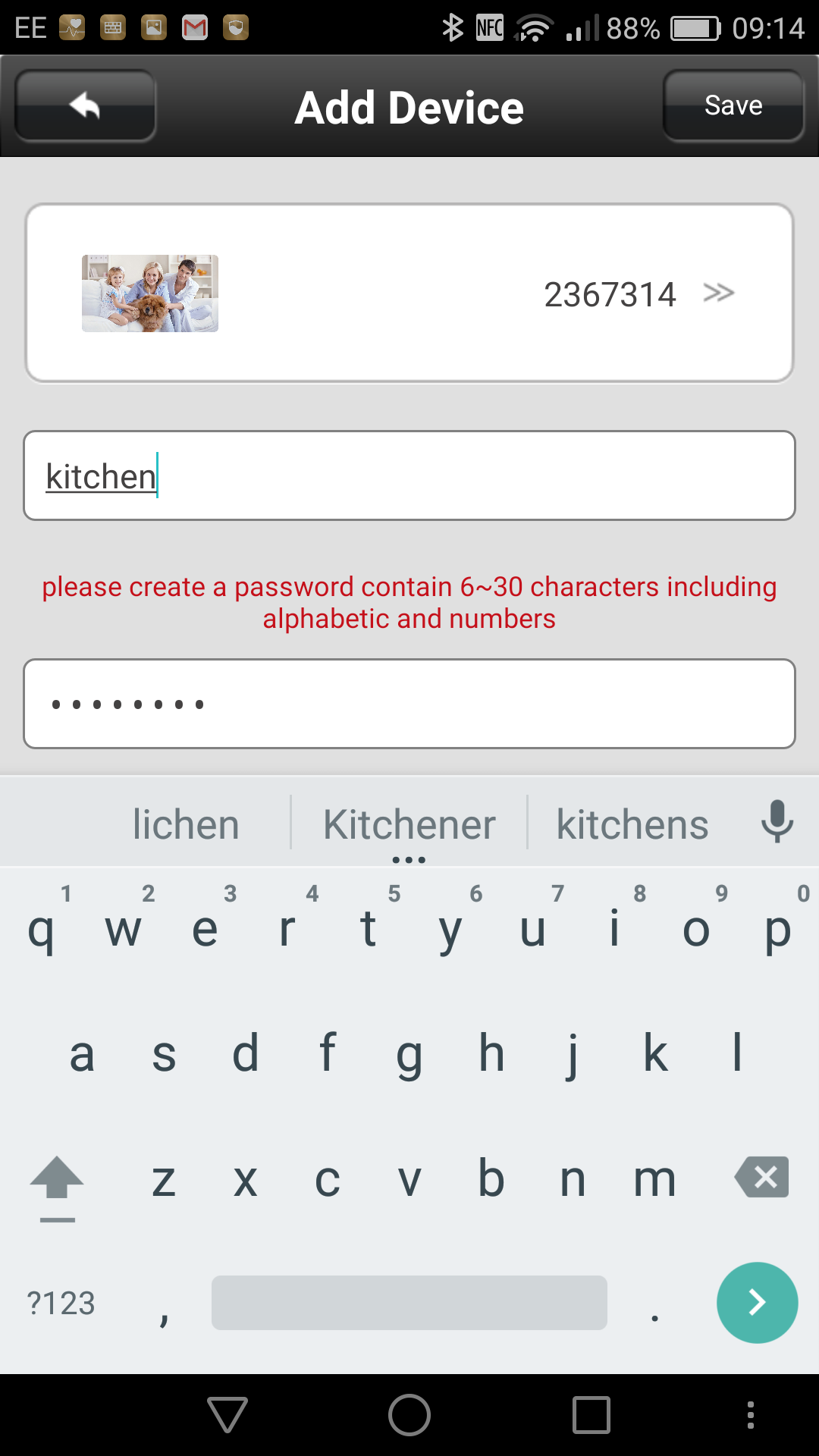Open the device ID 2367314 row
Screen dimensions: 819x1456
point(409,293)
